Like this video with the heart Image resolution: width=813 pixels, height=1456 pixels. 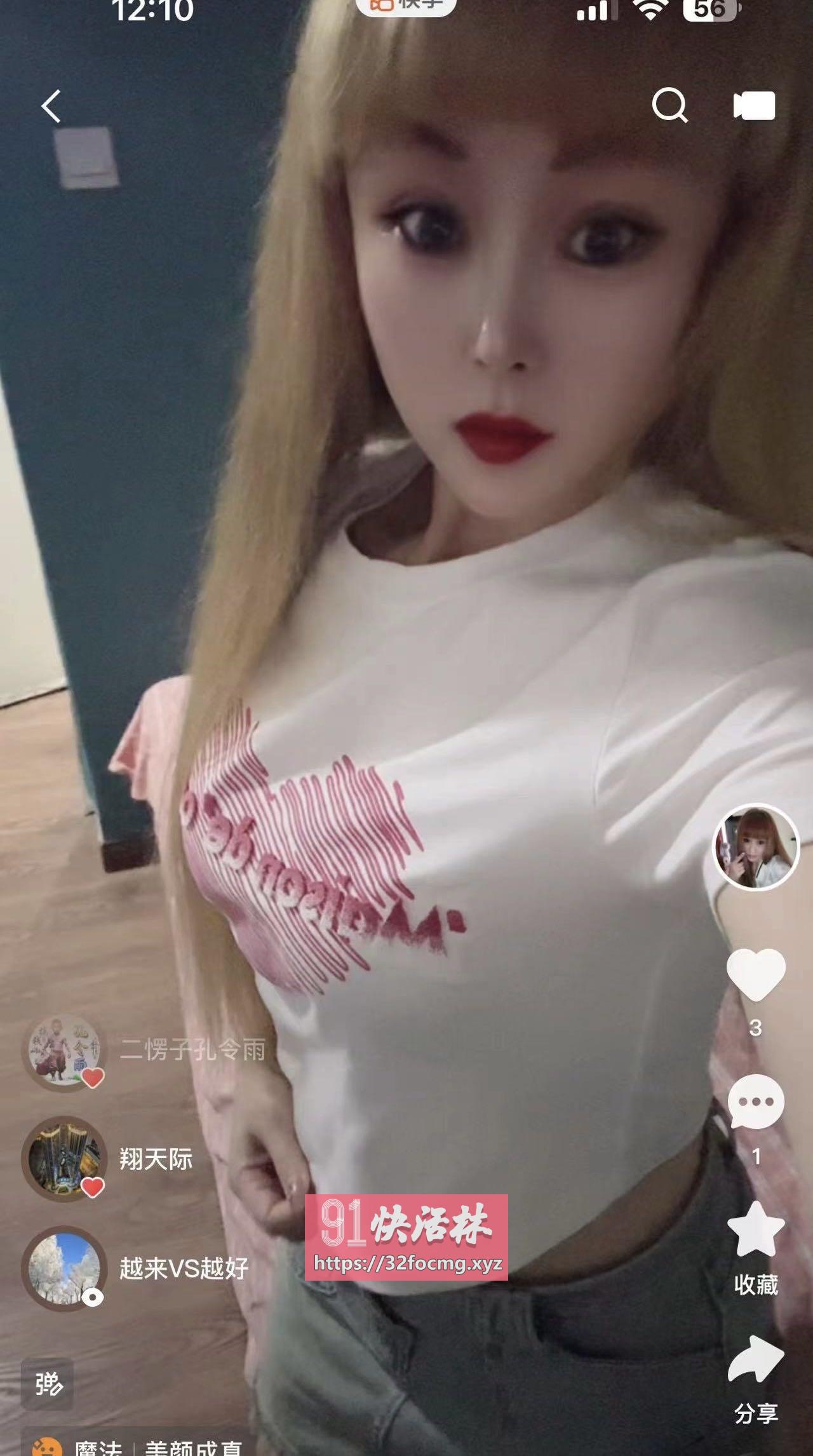(x=755, y=974)
